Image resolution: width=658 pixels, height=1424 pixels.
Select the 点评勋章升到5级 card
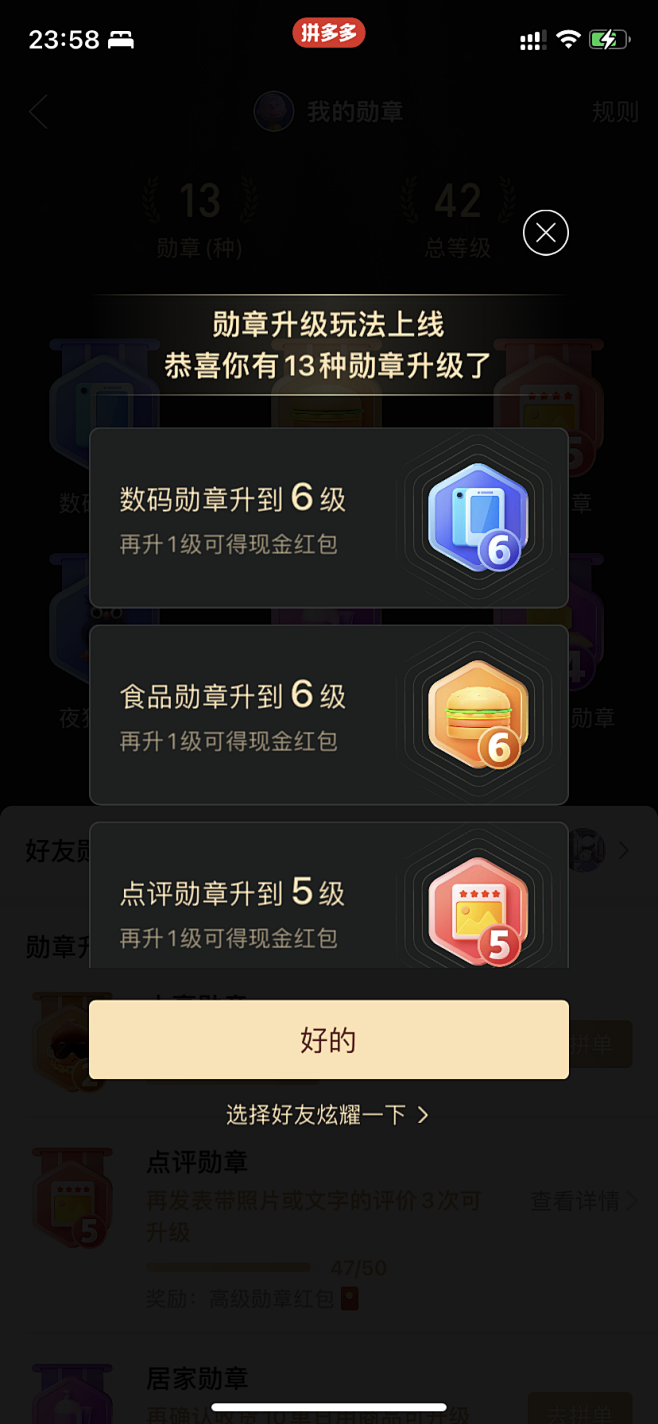(x=328, y=900)
